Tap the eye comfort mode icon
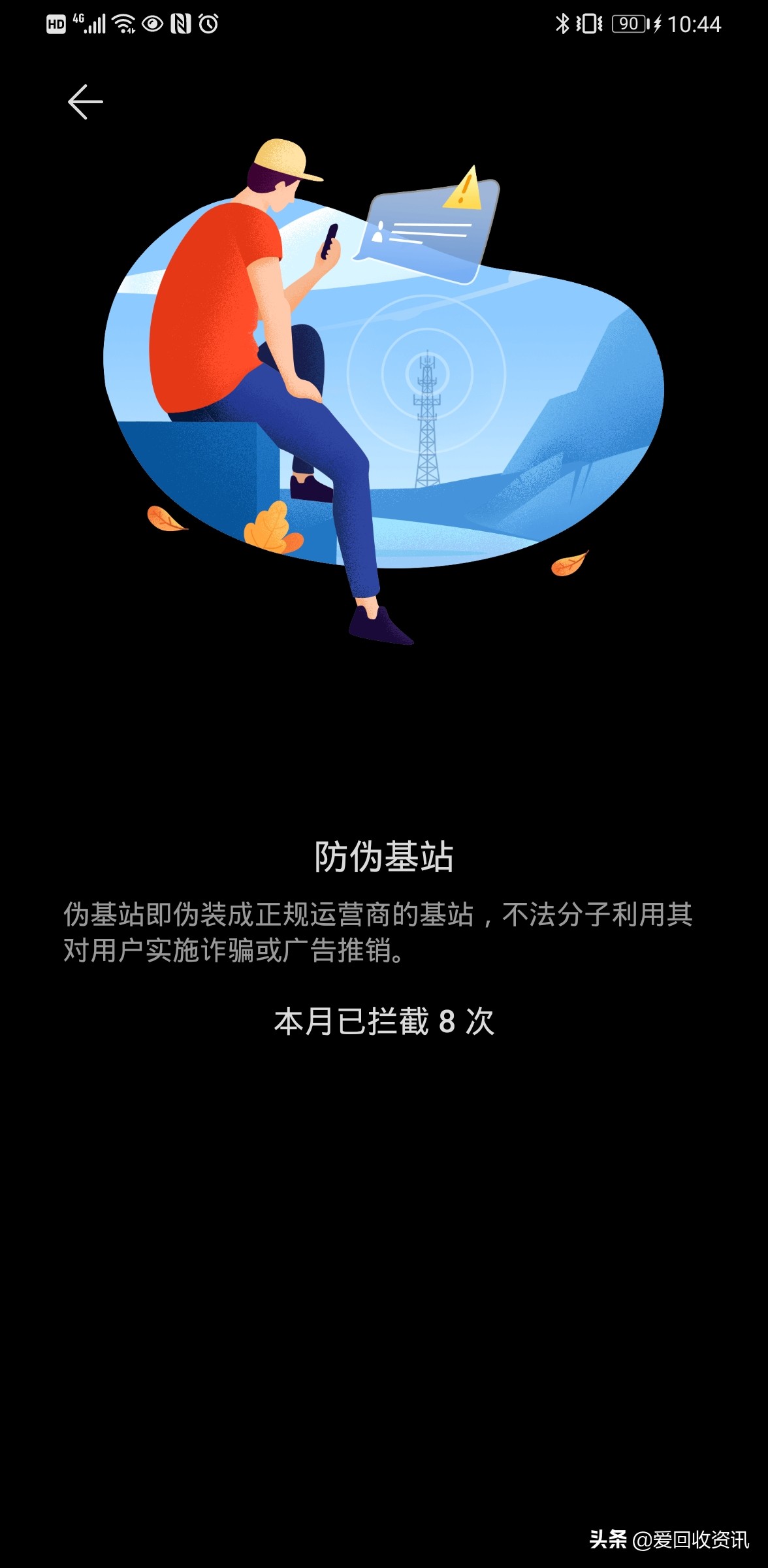 [152, 22]
